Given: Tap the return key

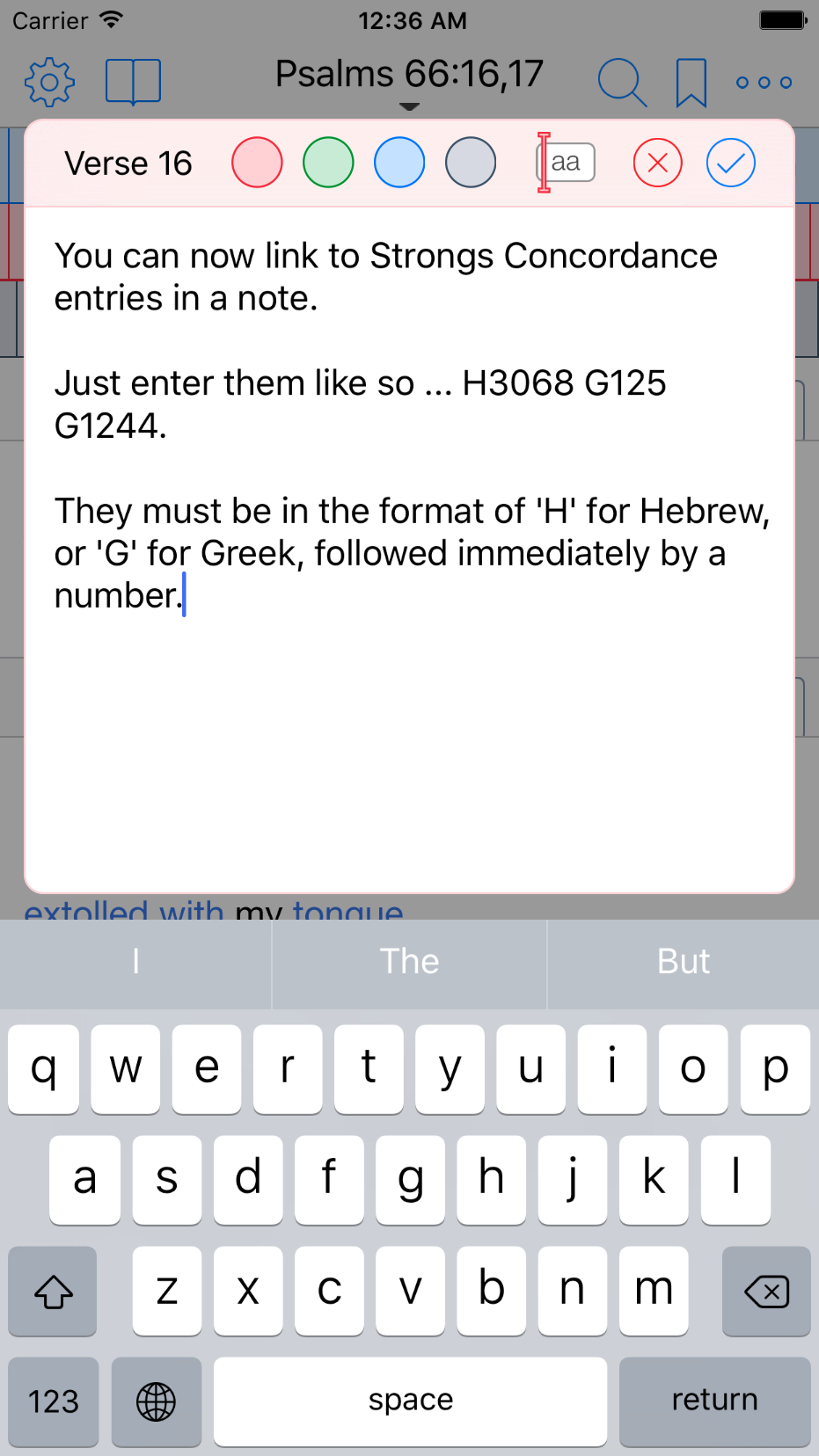Looking at the screenshot, I should 714,1400.
